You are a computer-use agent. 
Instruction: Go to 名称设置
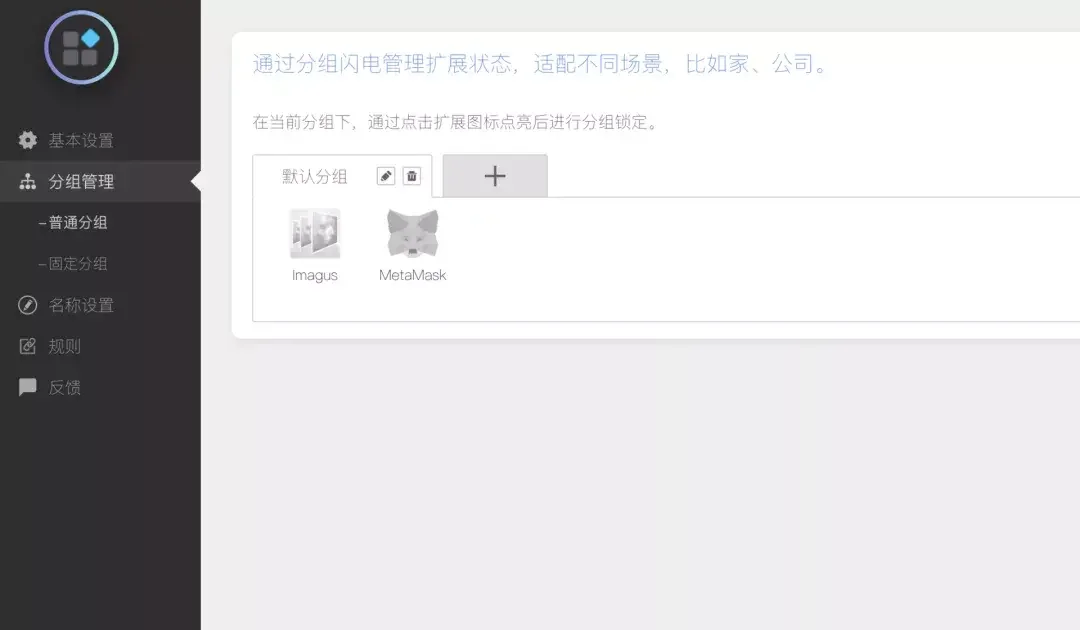81,305
